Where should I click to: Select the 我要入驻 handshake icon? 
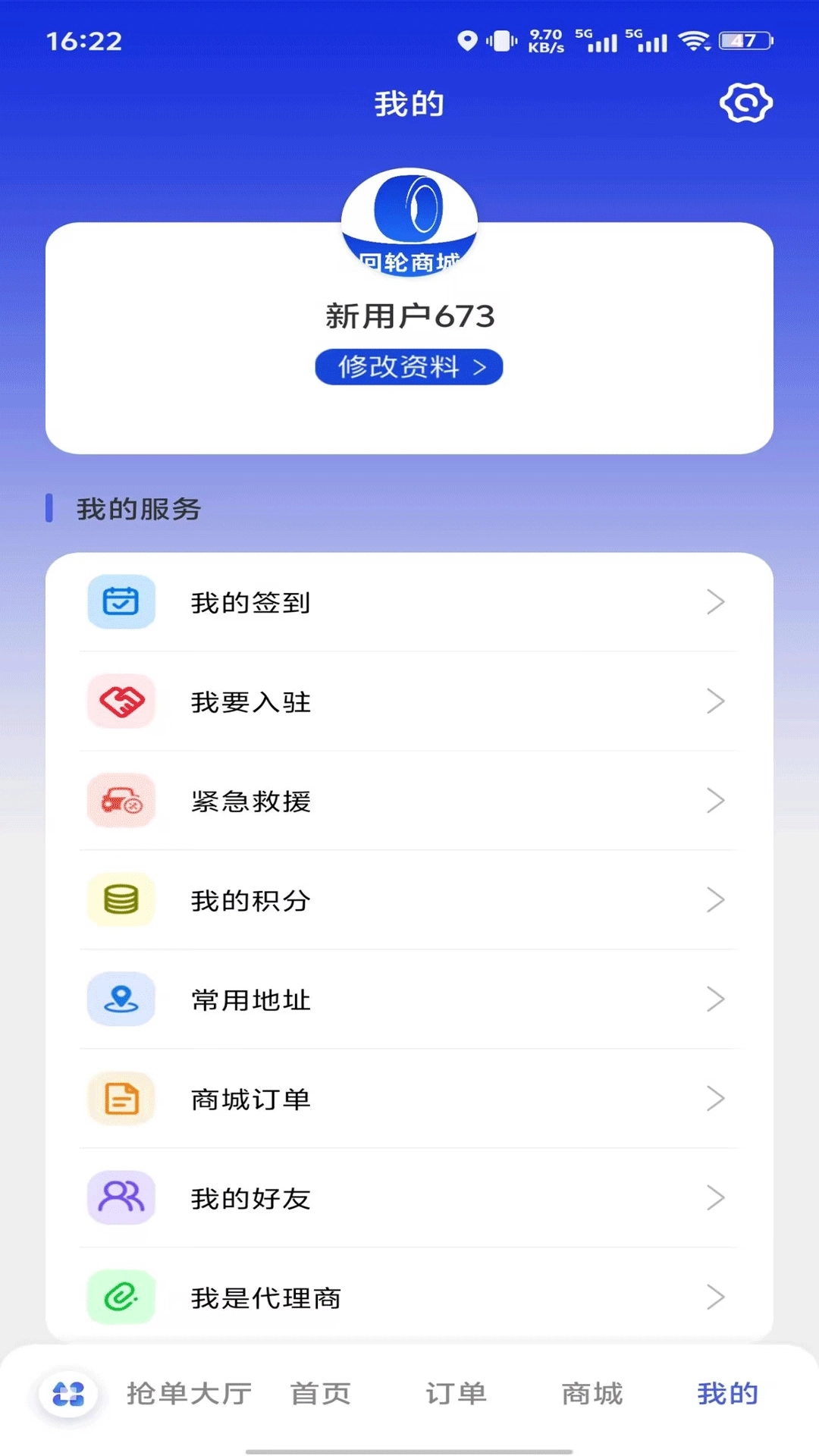121,701
